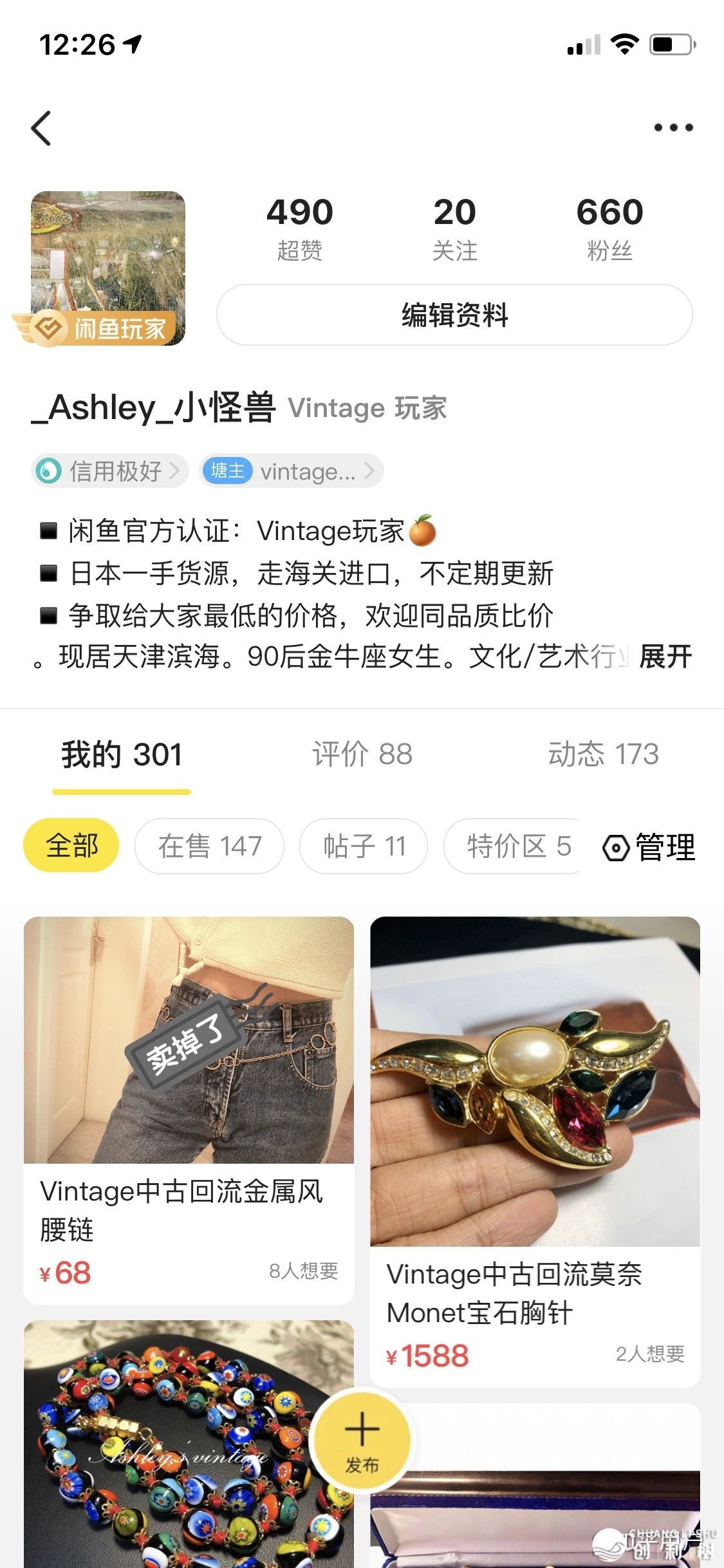Open the 信用极好 credit chip

(109, 471)
